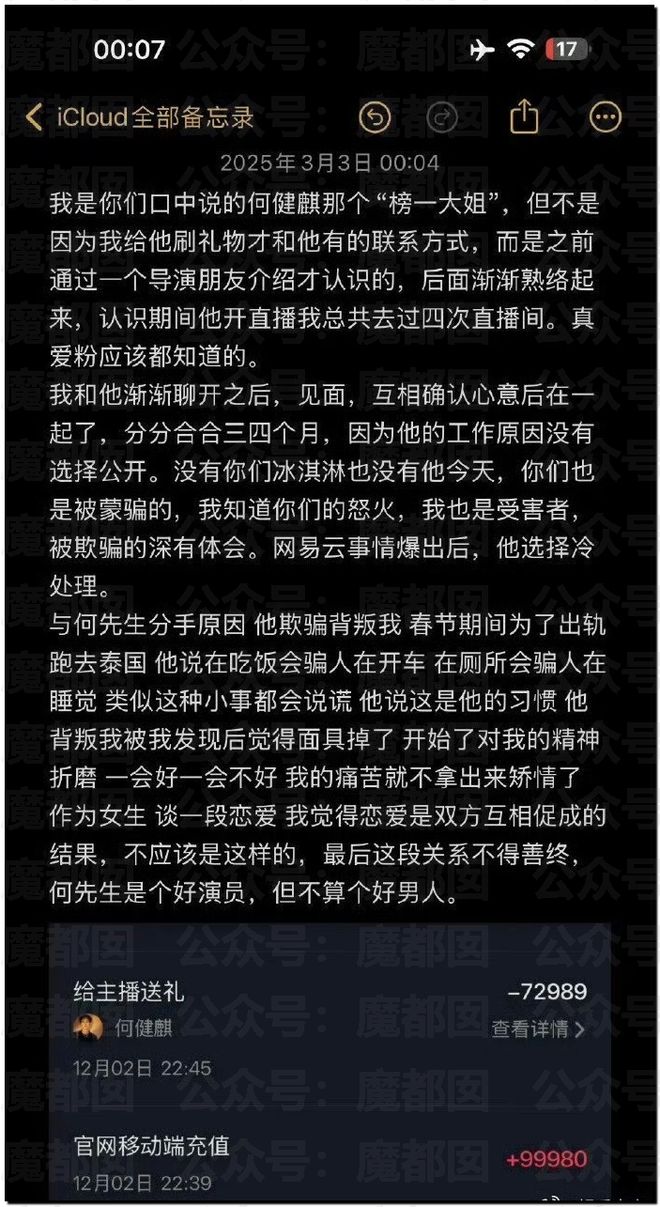Share this note

(x=524, y=118)
